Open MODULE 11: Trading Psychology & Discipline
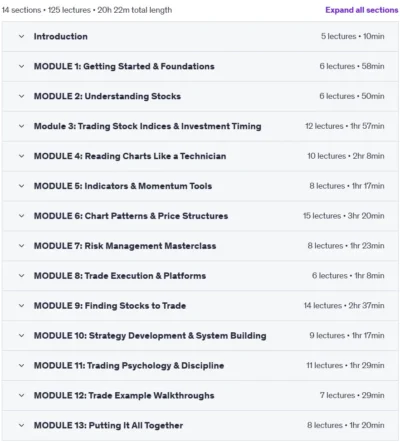The image size is (400, 442). click(200, 366)
